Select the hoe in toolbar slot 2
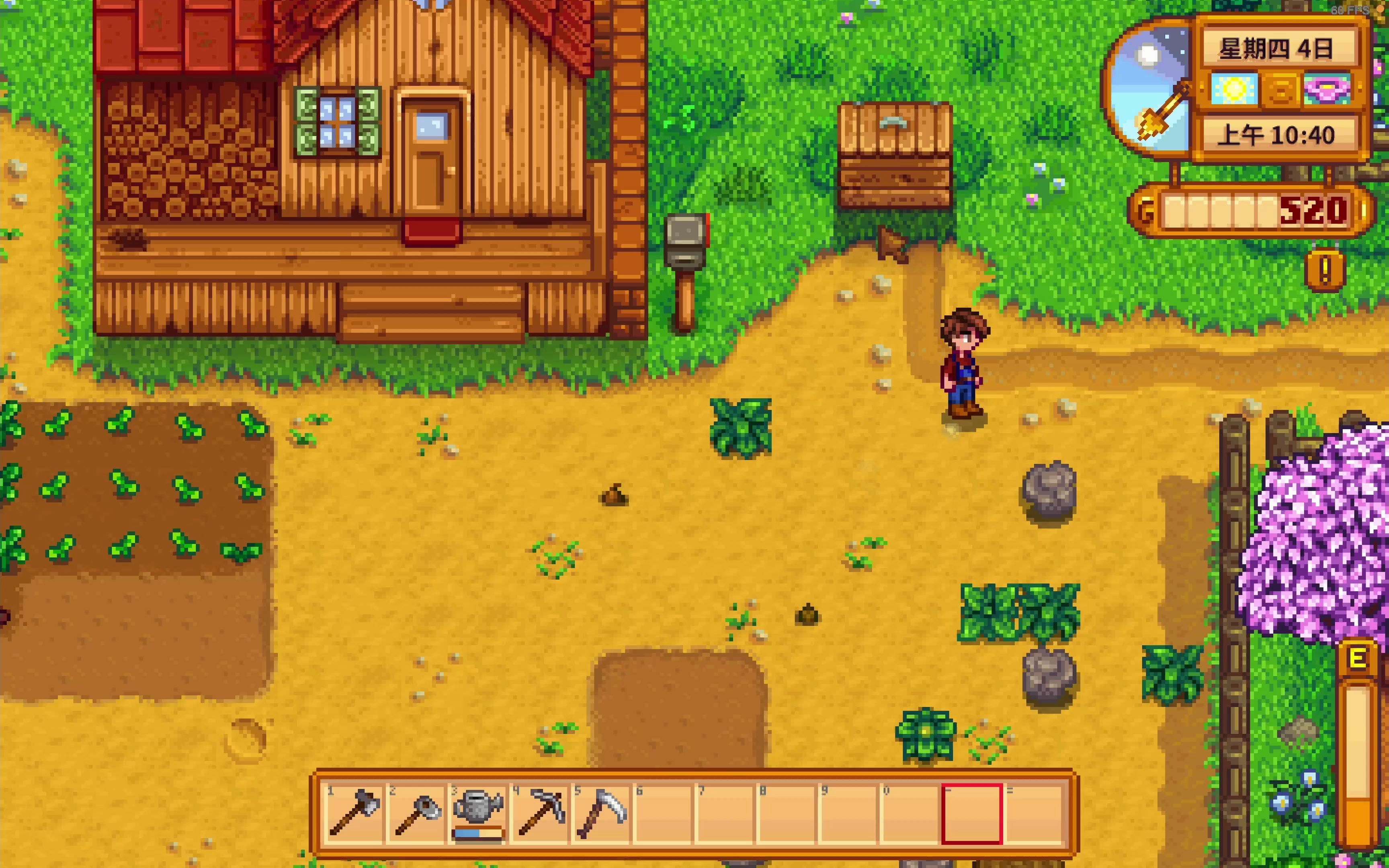Image resolution: width=1389 pixels, height=868 pixels. tap(416, 813)
